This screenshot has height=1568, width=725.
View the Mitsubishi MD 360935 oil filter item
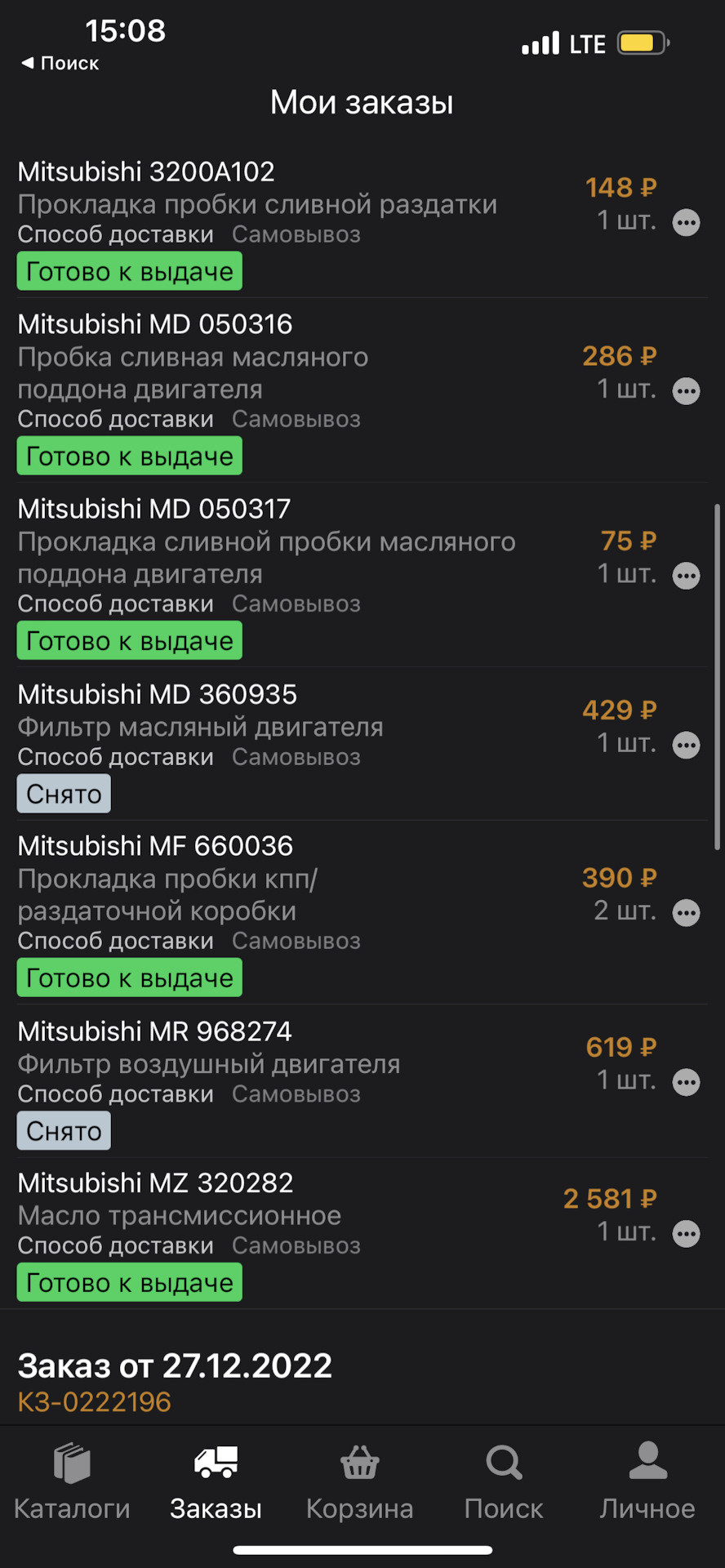[x=200, y=727]
